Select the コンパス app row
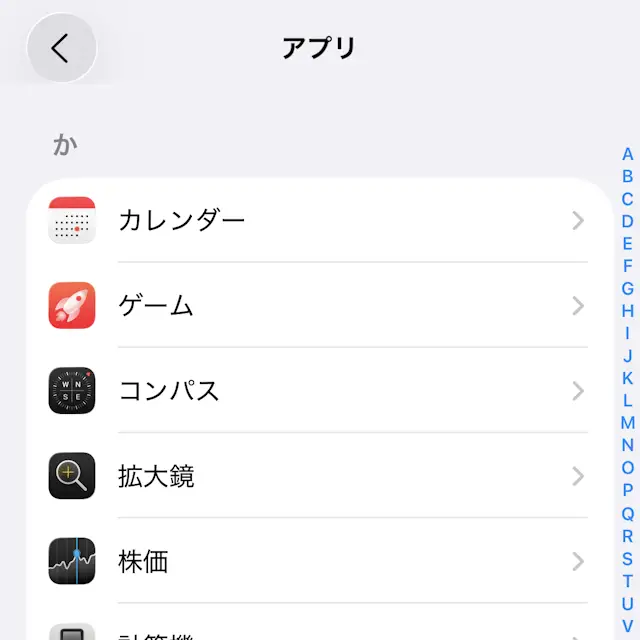The image size is (640, 640). click(x=330, y=391)
